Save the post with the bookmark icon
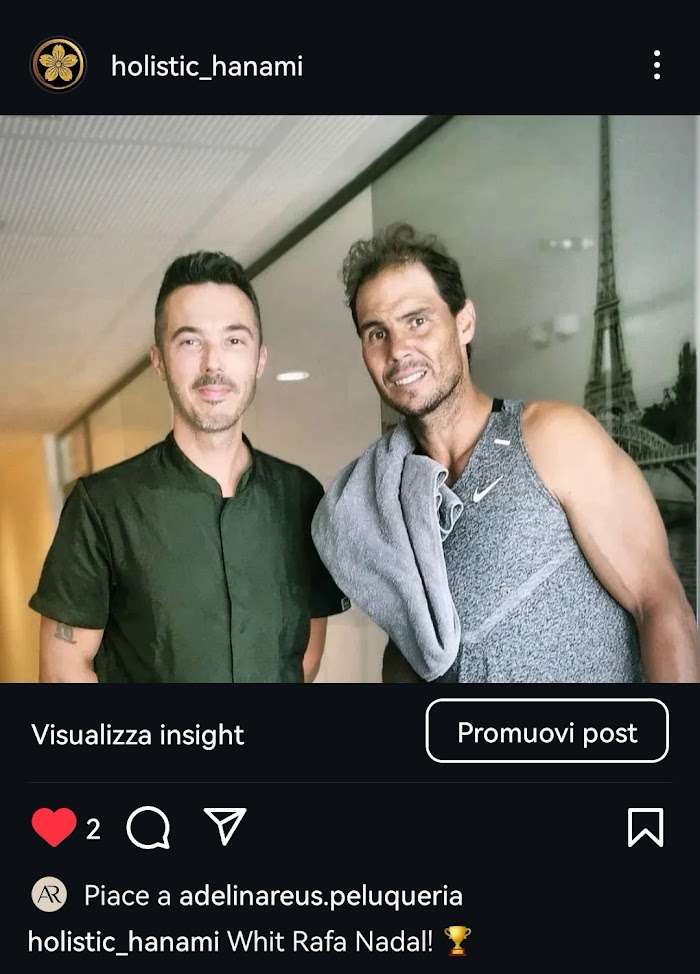This screenshot has height=974, width=700. pos(645,827)
